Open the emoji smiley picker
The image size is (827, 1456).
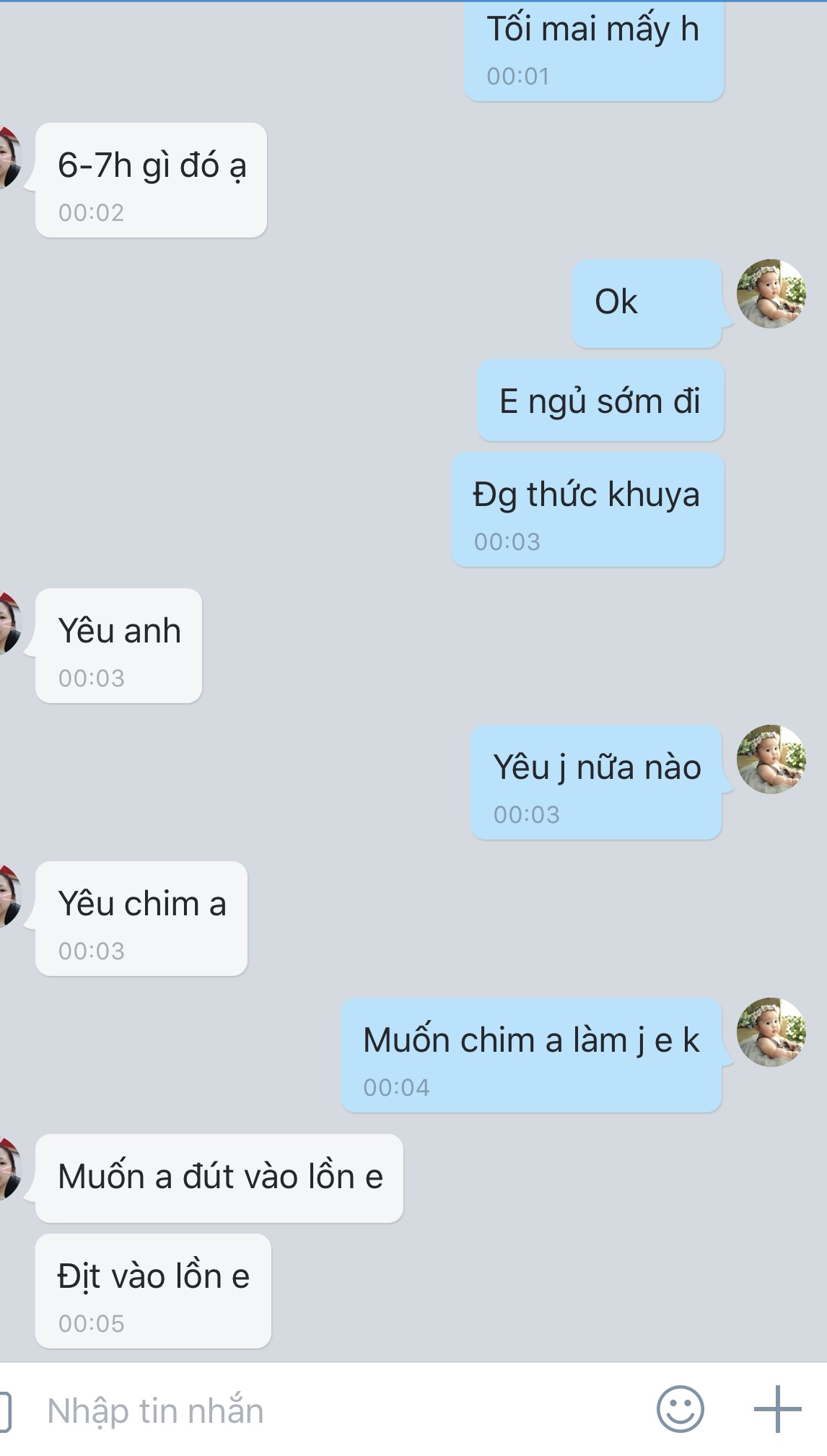point(680,1408)
